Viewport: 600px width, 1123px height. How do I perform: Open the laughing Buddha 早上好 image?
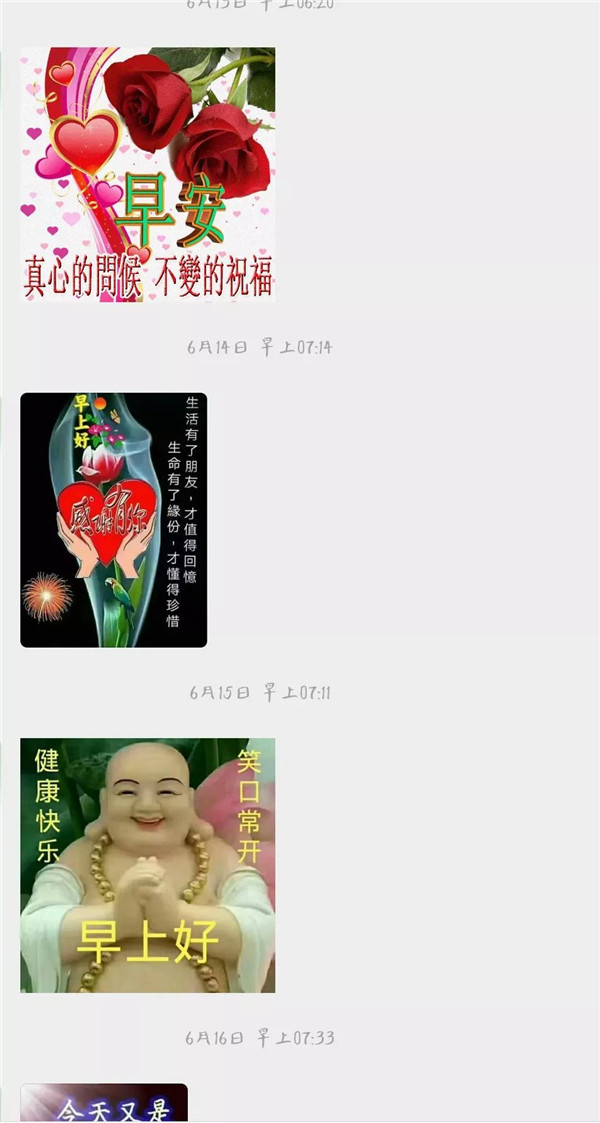[x=147, y=865]
